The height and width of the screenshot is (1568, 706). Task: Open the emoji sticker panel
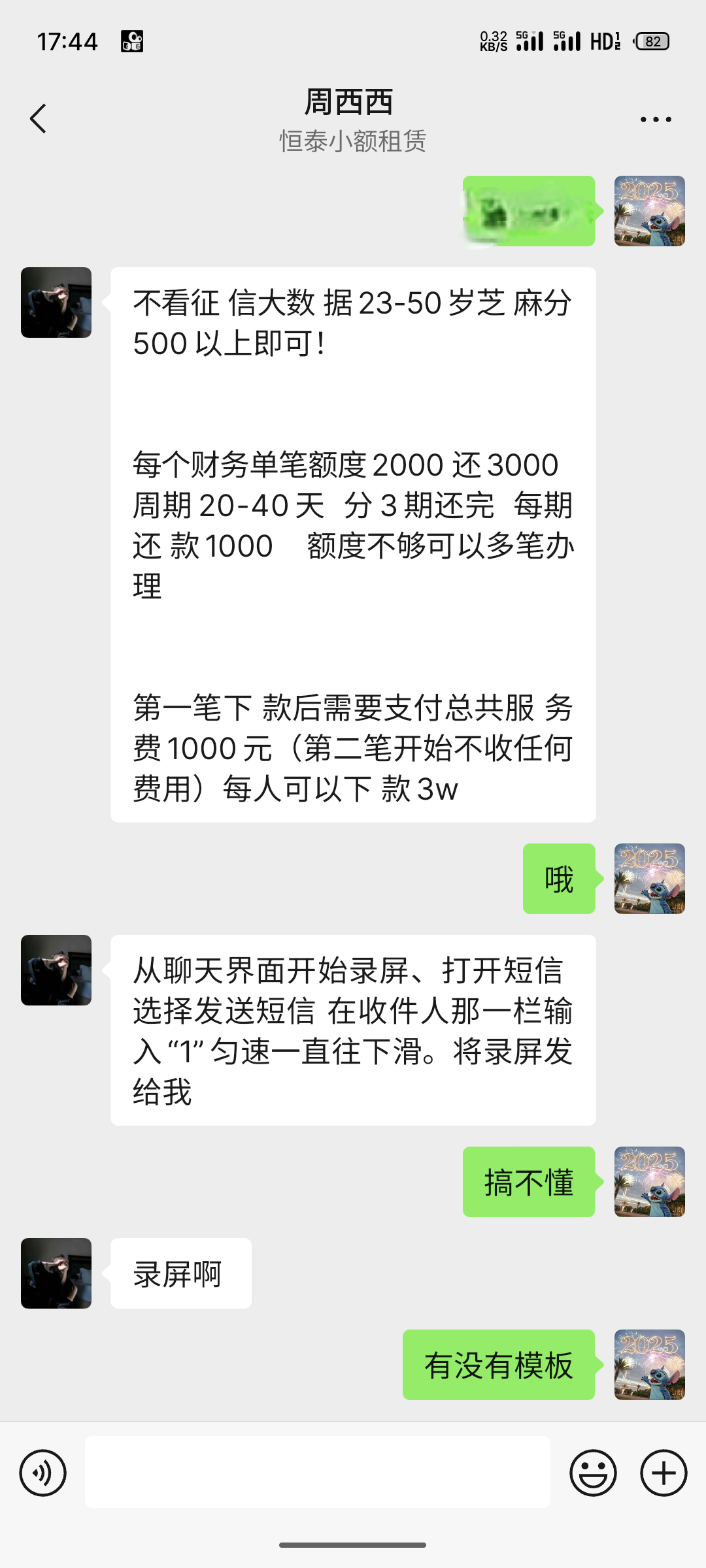(593, 1473)
